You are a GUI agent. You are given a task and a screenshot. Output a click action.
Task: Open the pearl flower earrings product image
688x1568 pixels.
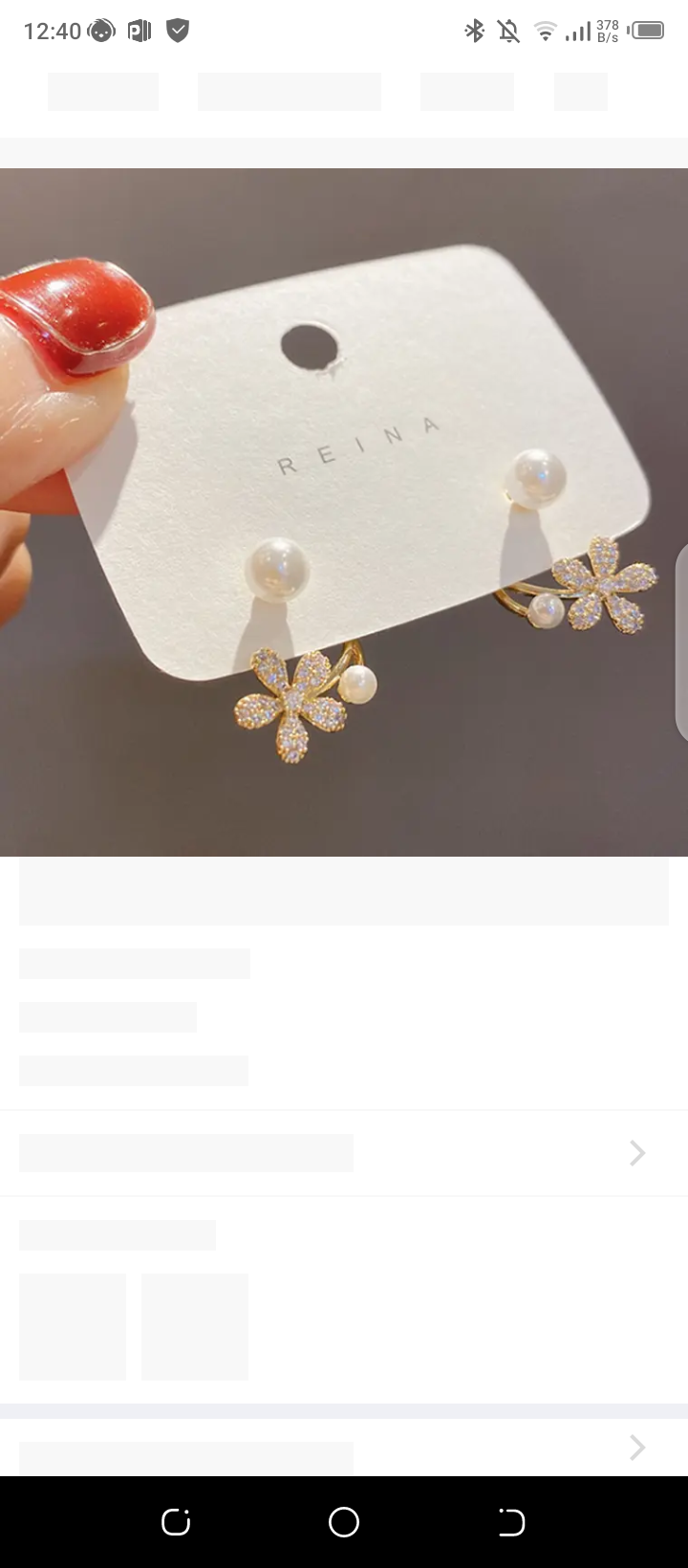[344, 512]
